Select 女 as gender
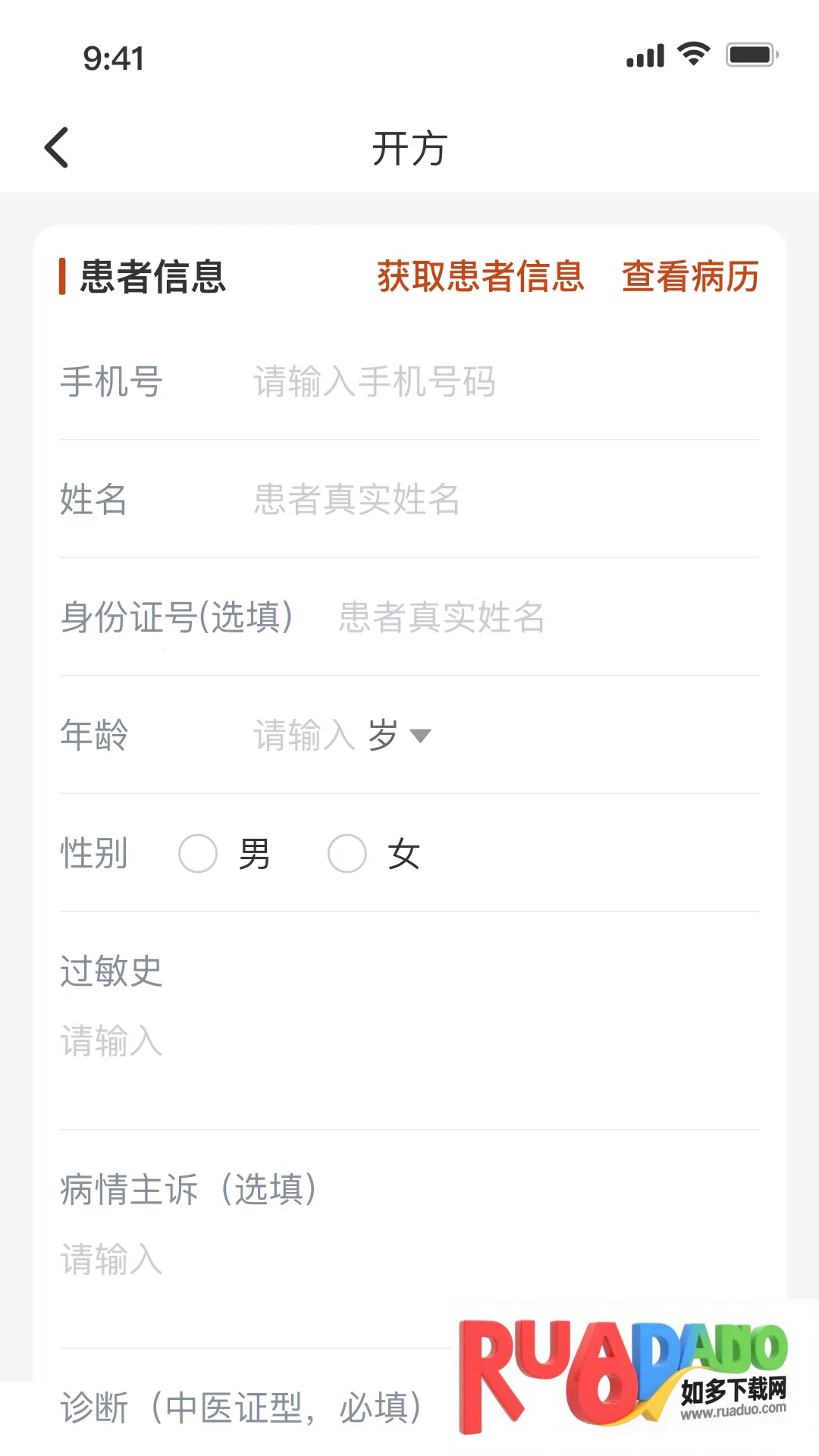The width and height of the screenshot is (819, 1456). tap(347, 854)
